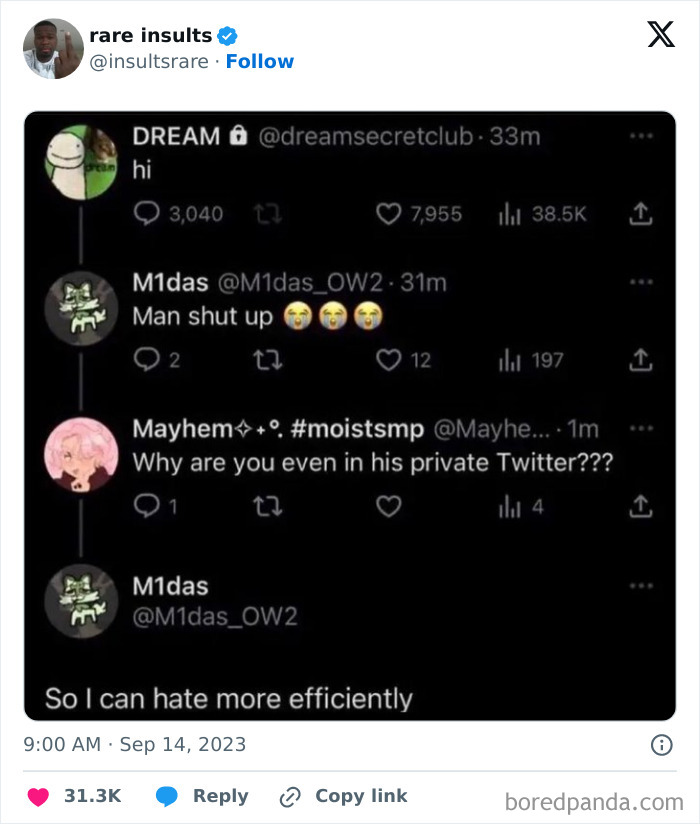700x824 pixels.
Task: Follow the rare insults account
Action: pyautogui.click(x=260, y=62)
